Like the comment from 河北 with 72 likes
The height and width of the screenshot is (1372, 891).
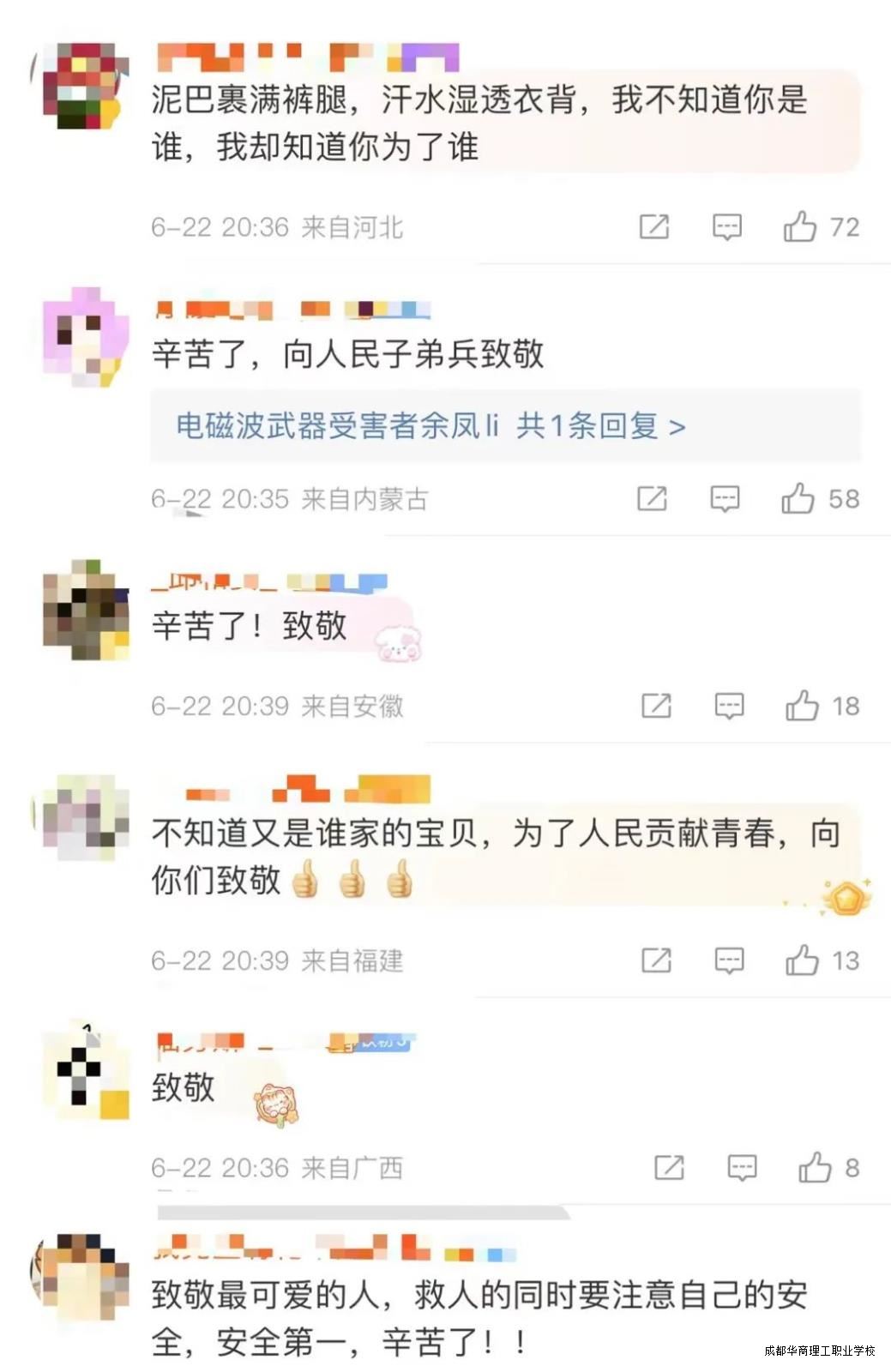pos(799,226)
